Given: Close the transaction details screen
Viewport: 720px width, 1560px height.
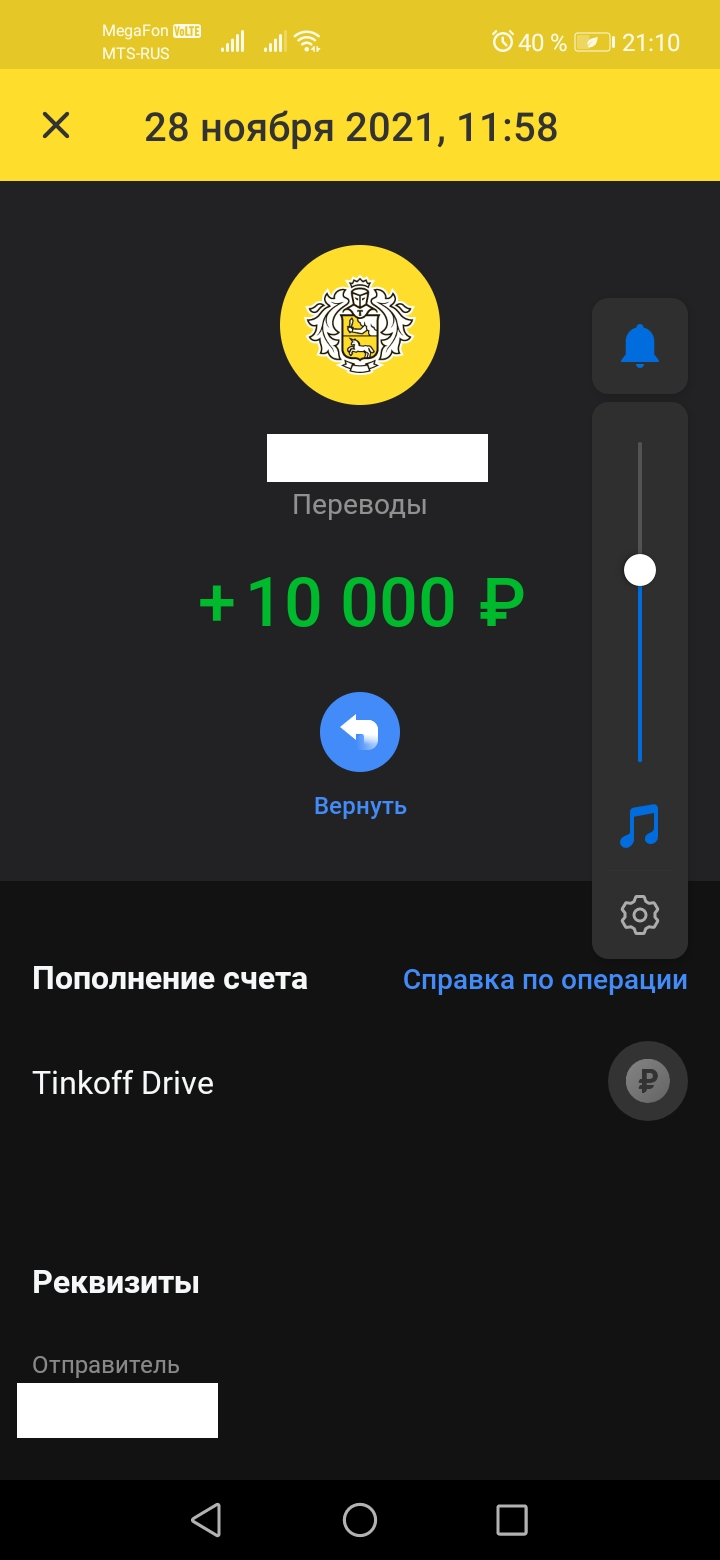Looking at the screenshot, I should (56, 126).
